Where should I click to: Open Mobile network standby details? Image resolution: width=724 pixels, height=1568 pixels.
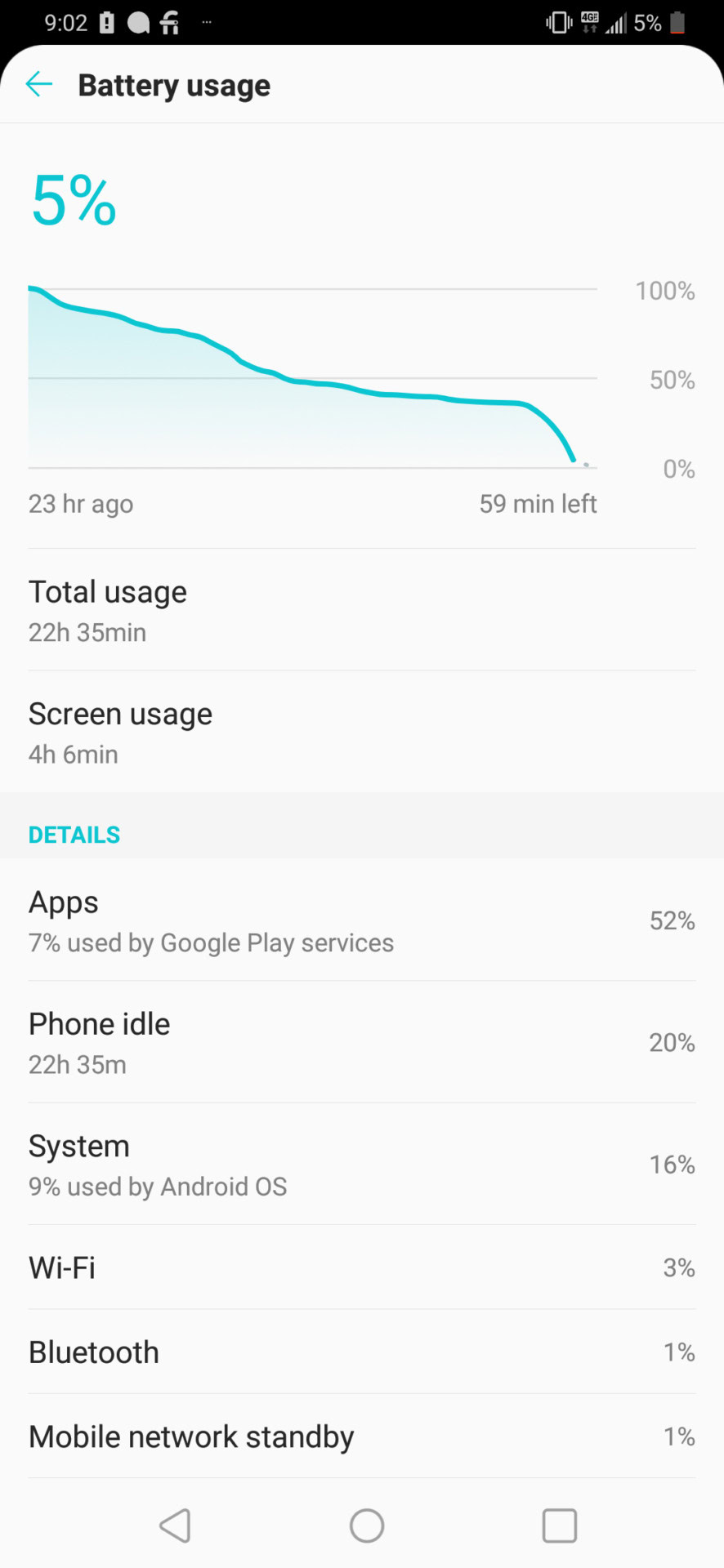pos(362,1437)
